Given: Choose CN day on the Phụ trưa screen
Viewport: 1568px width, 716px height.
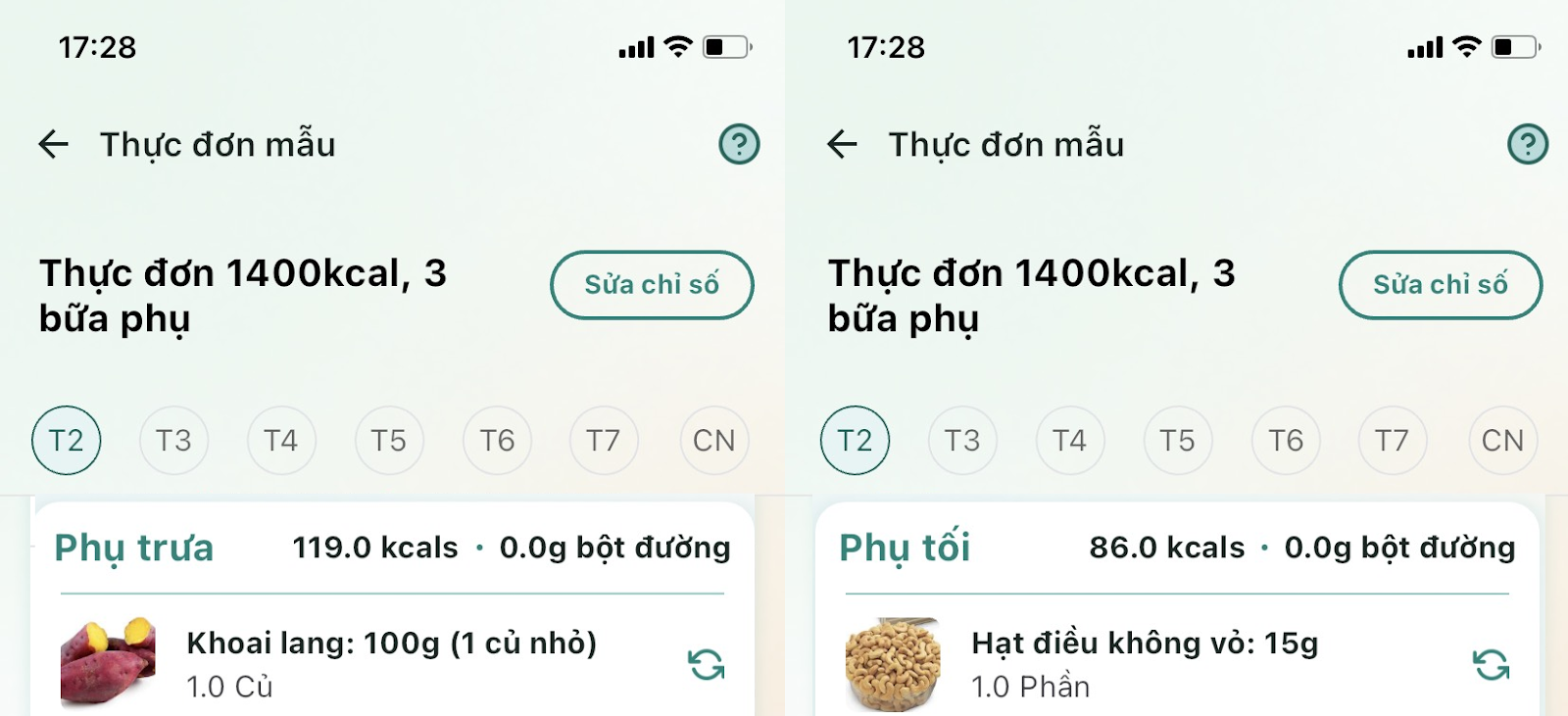Looking at the screenshot, I should 713,441.
